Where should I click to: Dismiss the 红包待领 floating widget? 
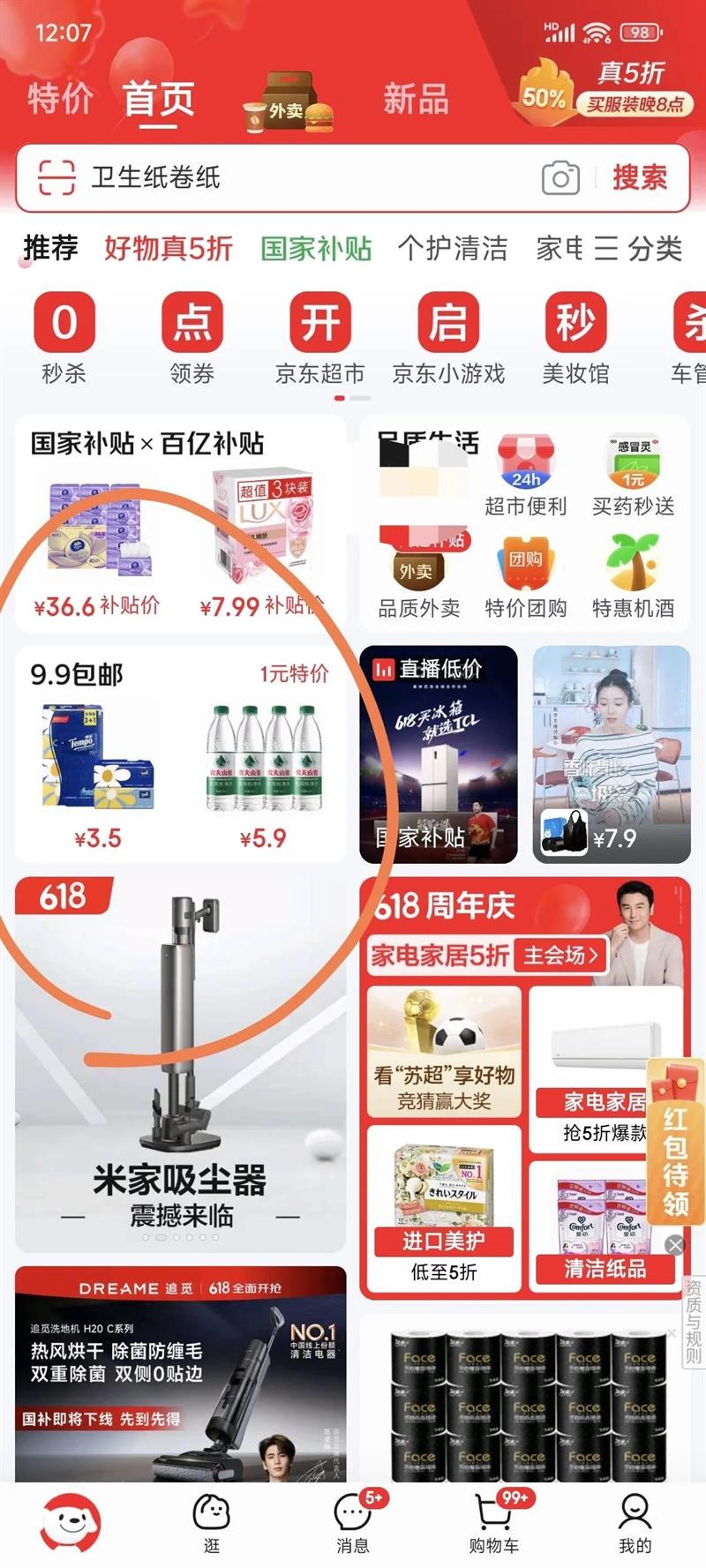click(x=675, y=1245)
